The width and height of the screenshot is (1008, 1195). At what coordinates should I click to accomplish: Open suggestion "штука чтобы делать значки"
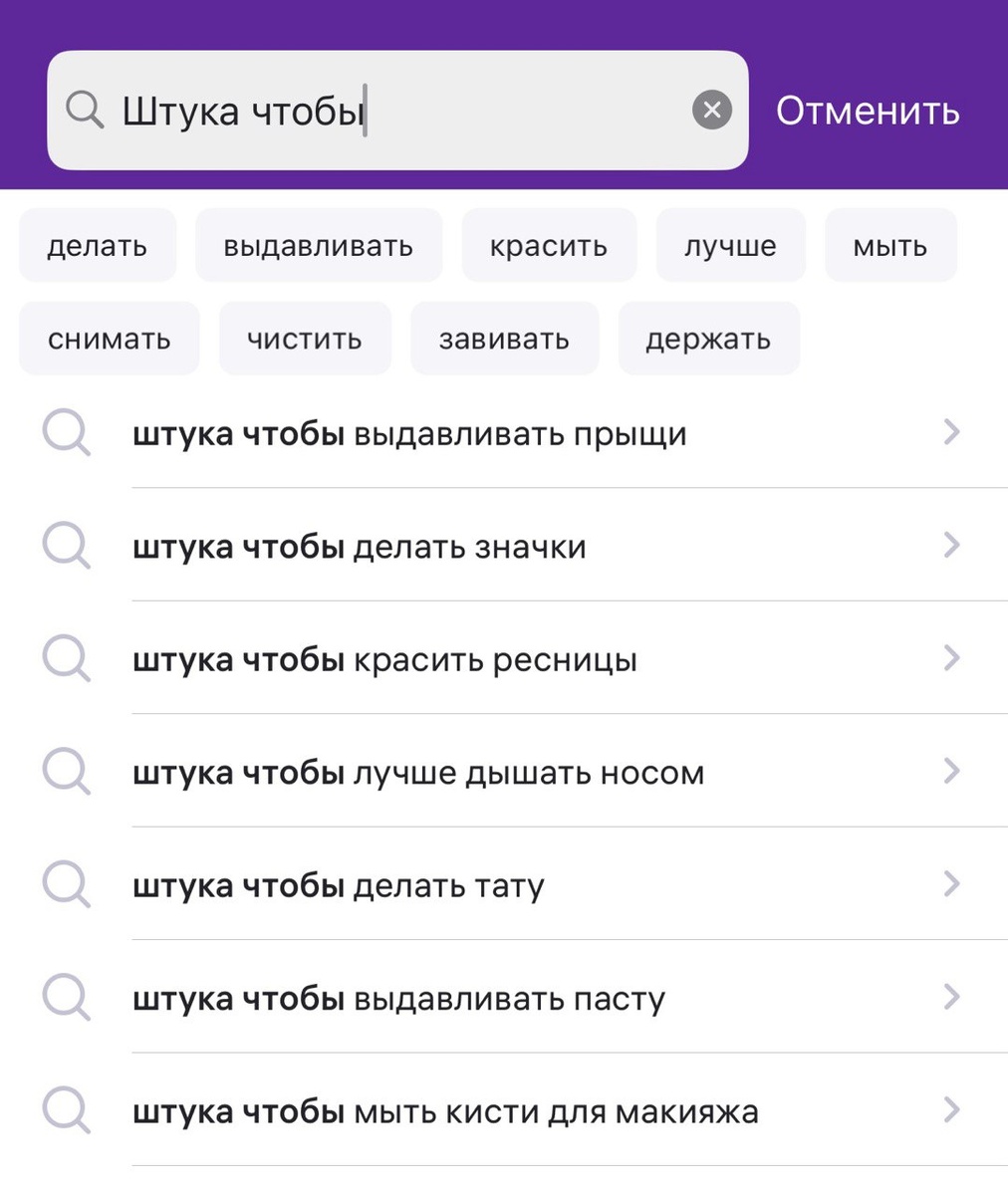(x=504, y=546)
